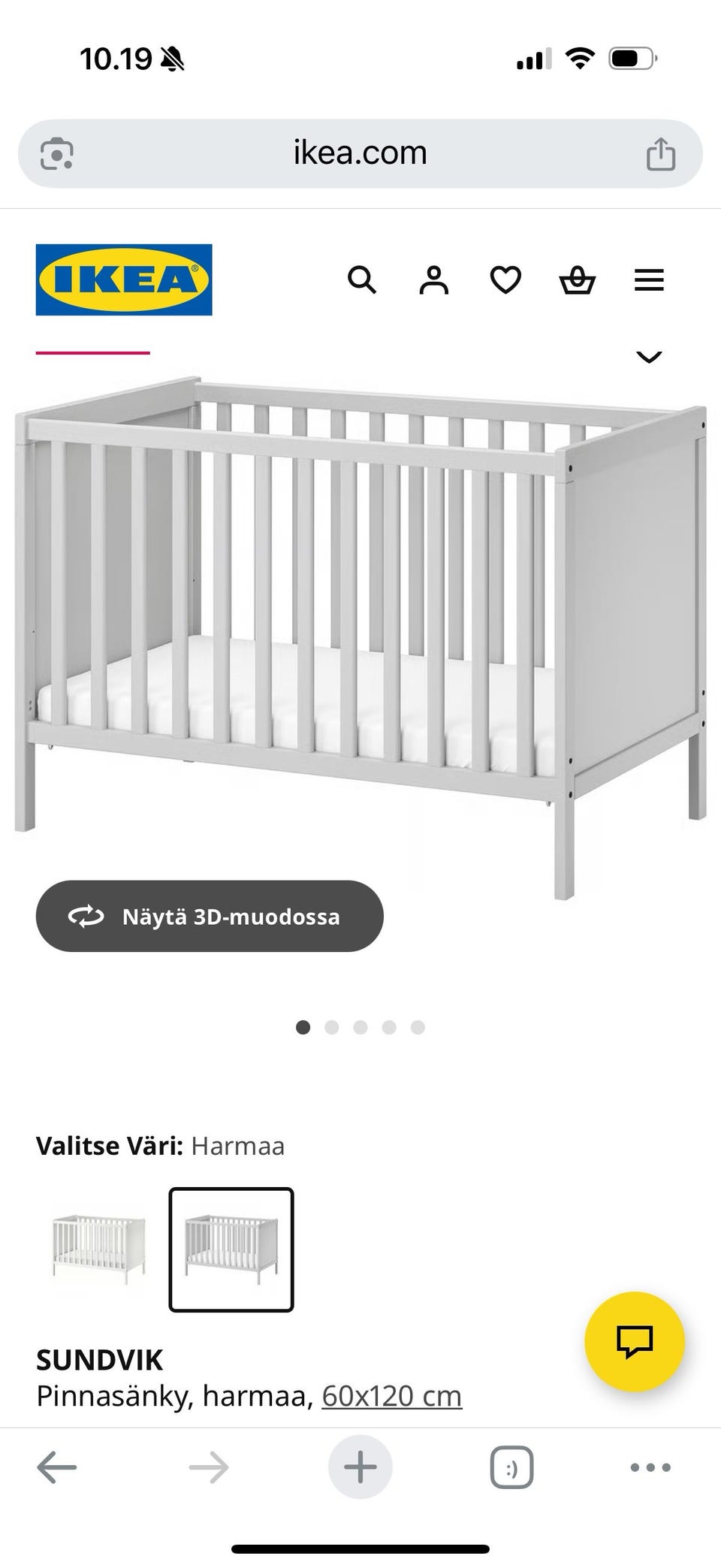Open the hamburger menu
The height and width of the screenshot is (1568, 721).
[649, 280]
